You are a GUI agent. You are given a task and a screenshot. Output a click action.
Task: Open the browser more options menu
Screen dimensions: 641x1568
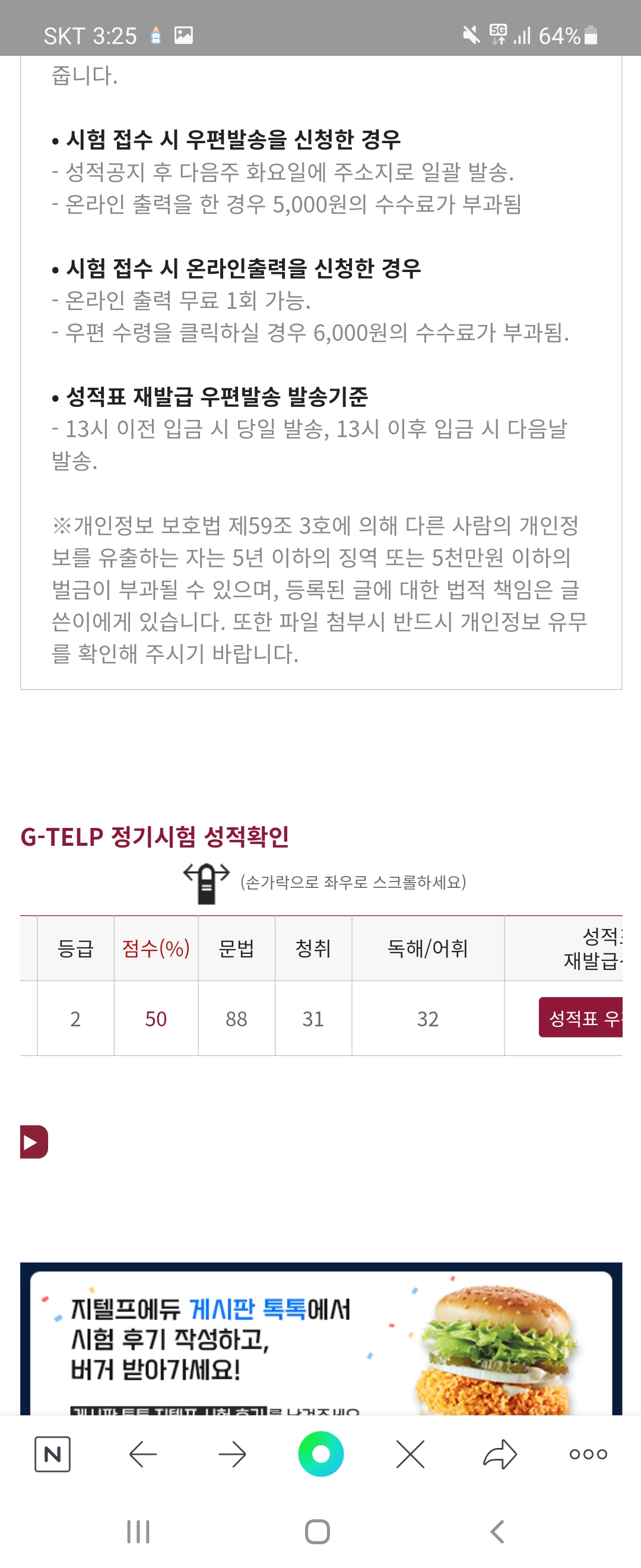point(588,1454)
